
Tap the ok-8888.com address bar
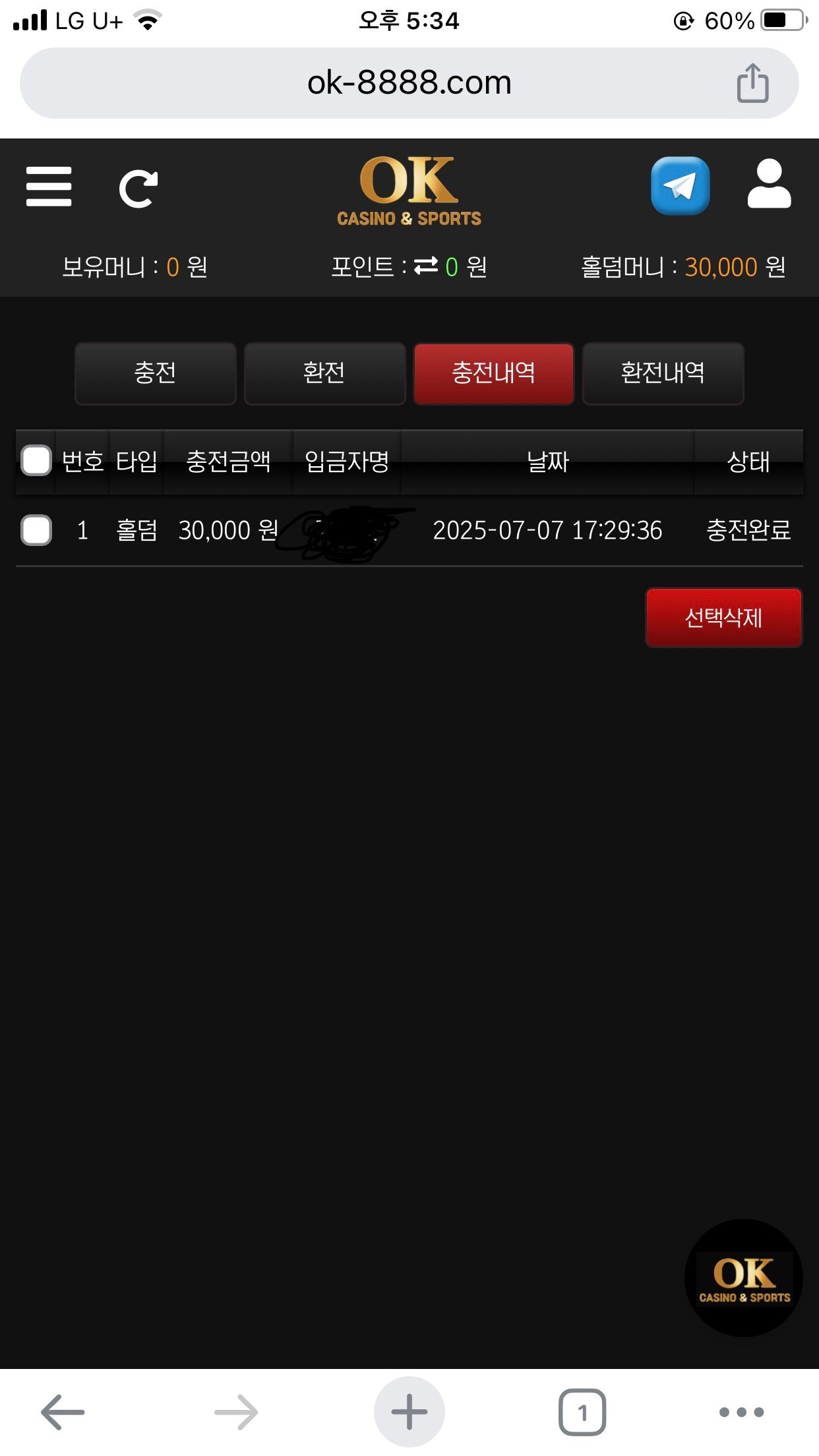[x=409, y=83]
